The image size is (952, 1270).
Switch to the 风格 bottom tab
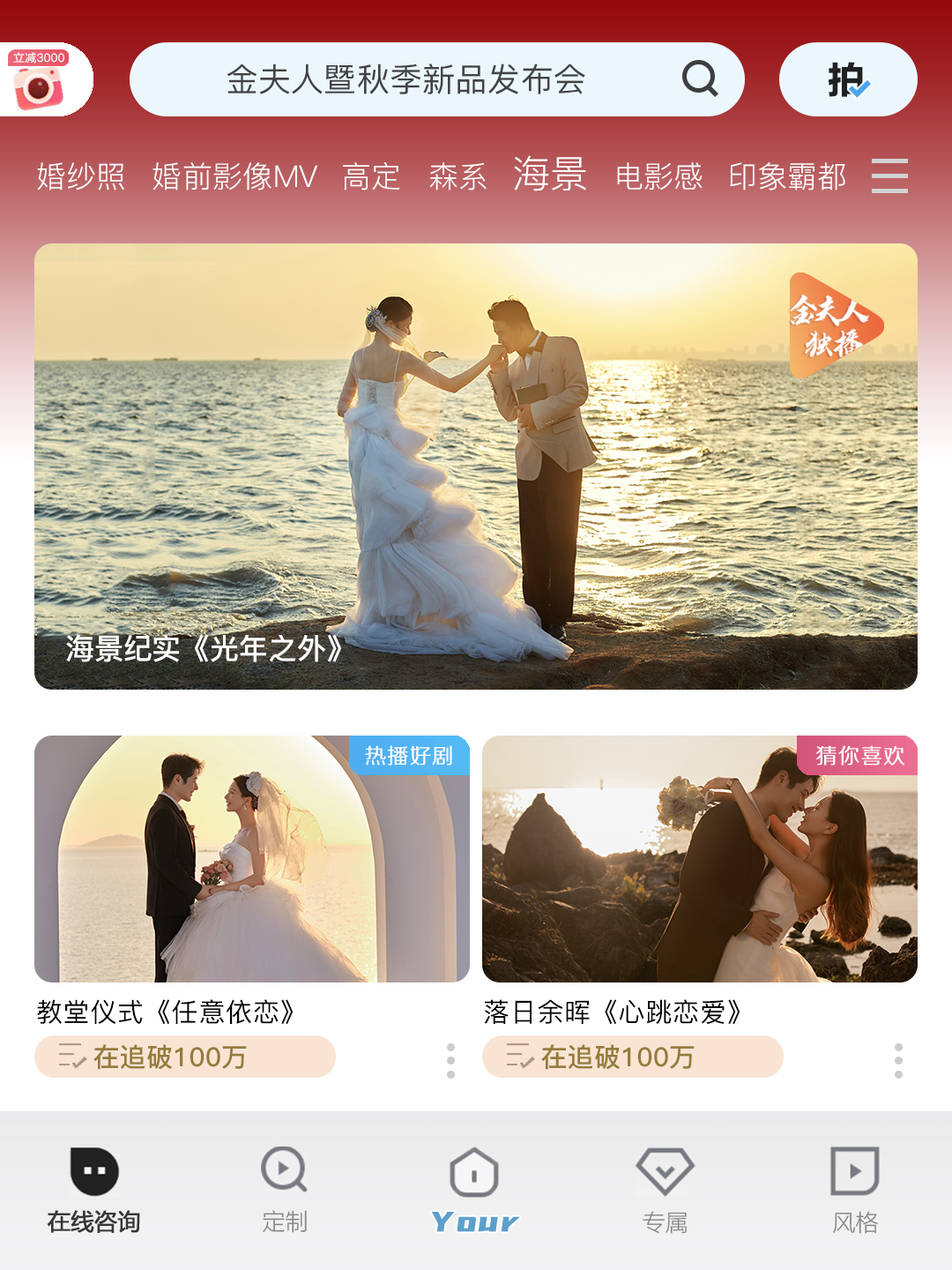pos(855,1189)
